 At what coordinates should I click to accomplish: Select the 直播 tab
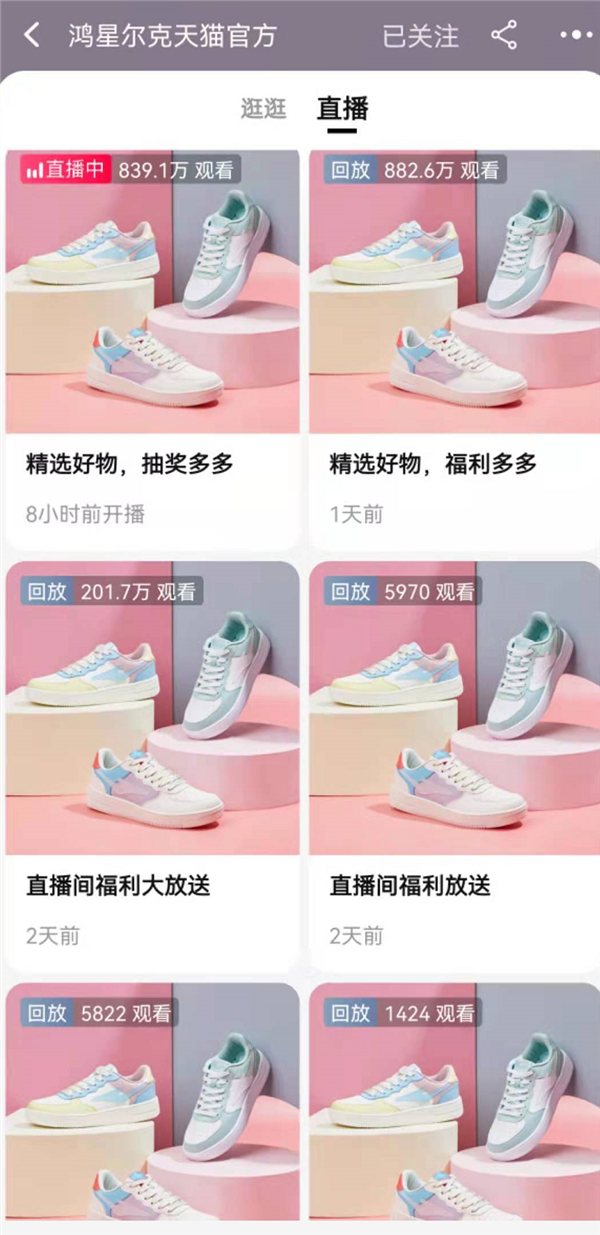point(342,109)
